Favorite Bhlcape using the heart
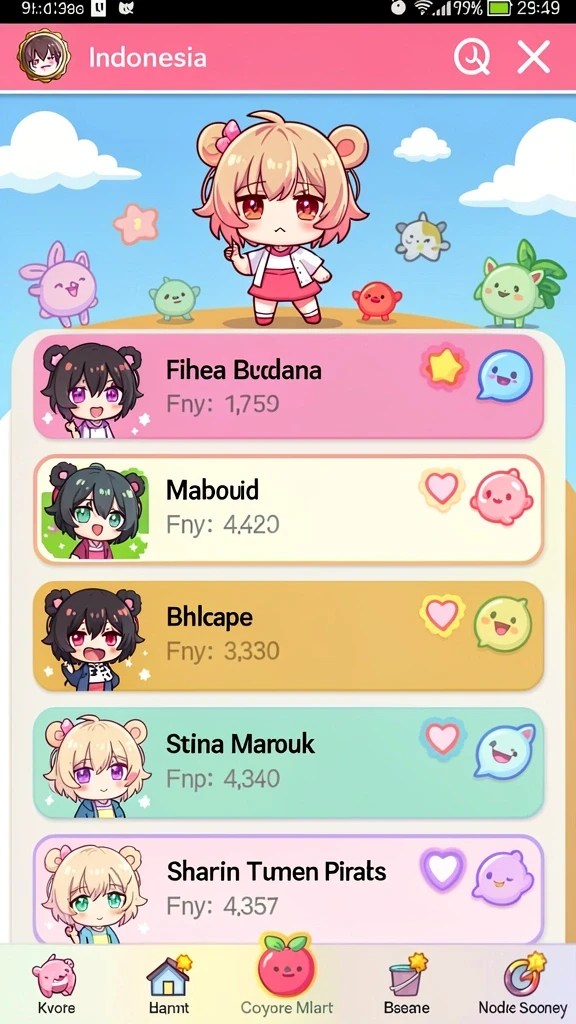This screenshot has width=576, height=1024. 442,615
